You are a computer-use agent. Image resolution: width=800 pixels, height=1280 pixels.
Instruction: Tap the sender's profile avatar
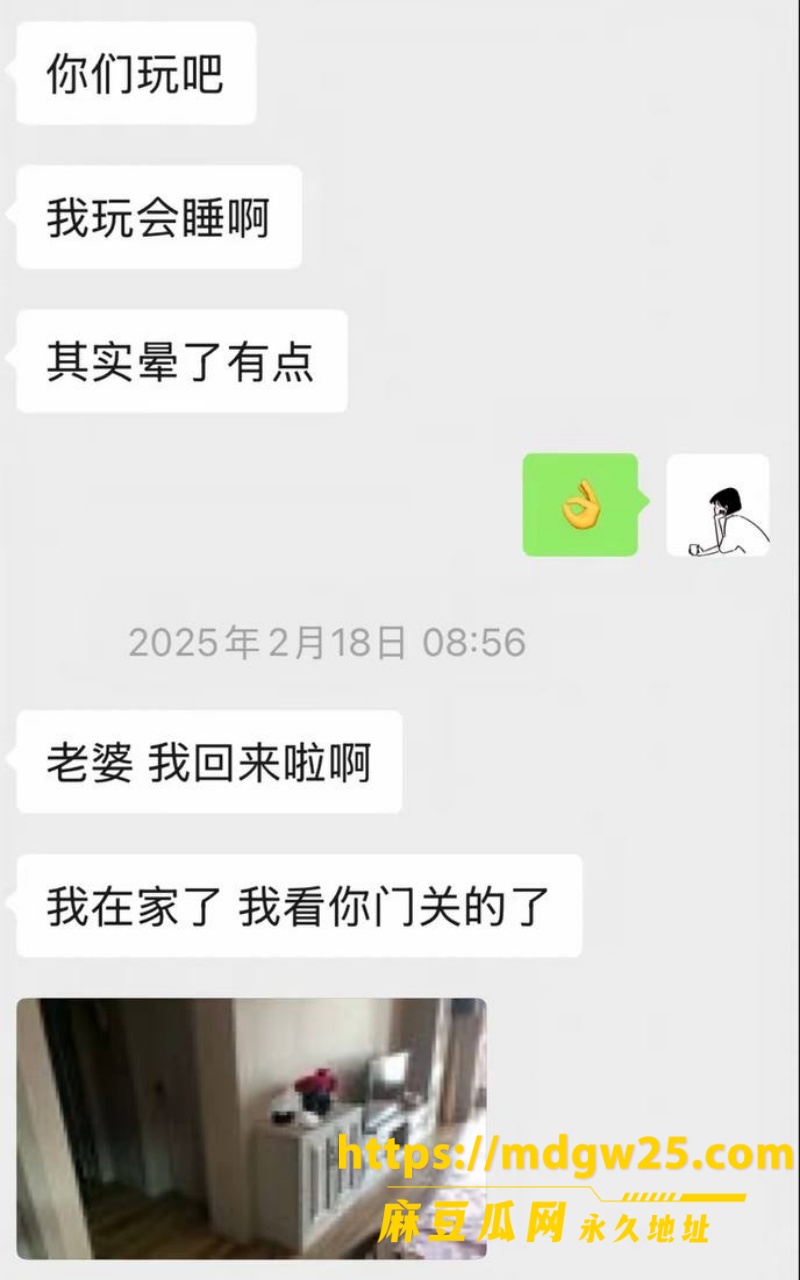(718, 505)
